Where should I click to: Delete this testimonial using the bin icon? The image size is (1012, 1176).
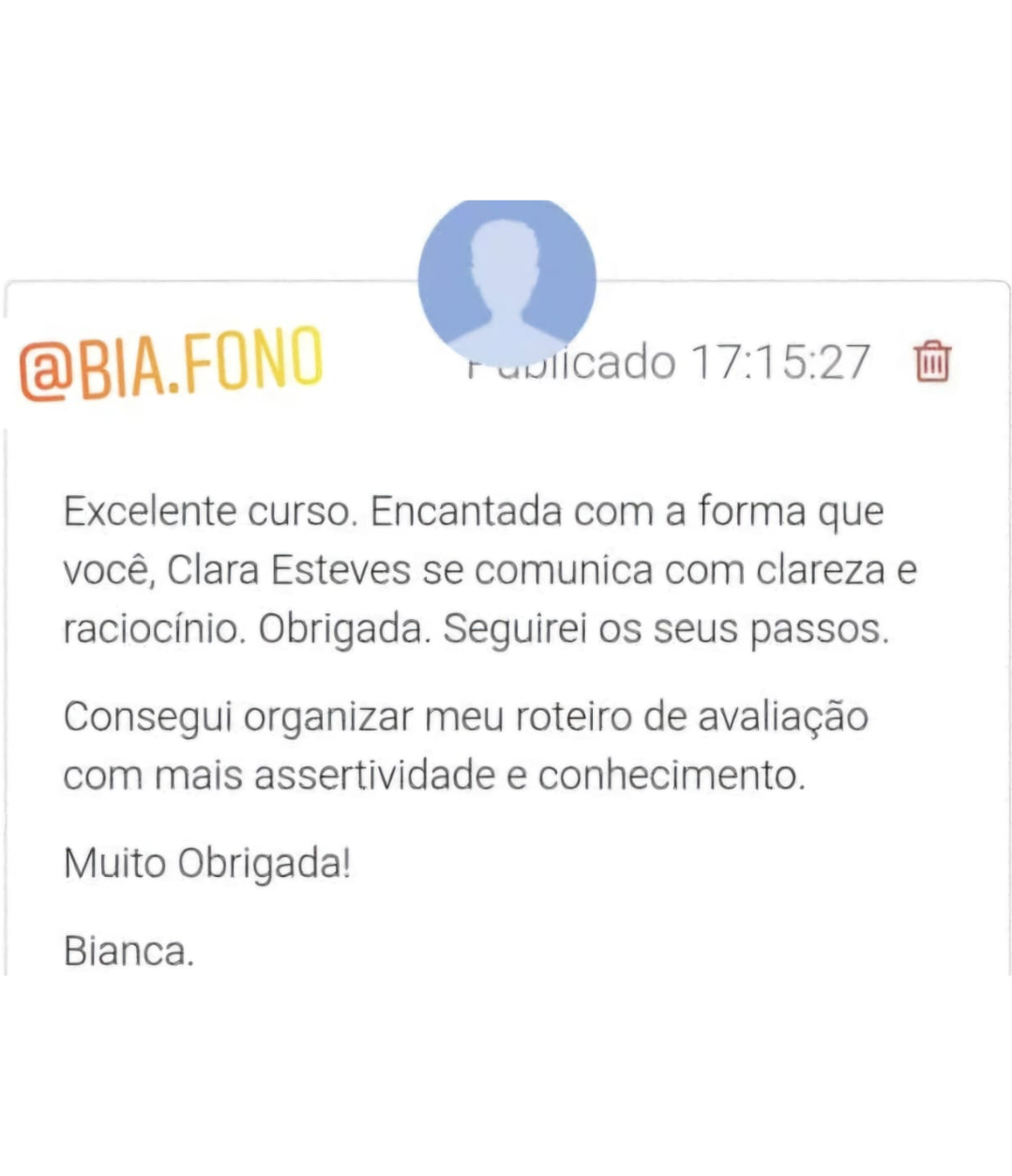pyautogui.click(x=933, y=361)
